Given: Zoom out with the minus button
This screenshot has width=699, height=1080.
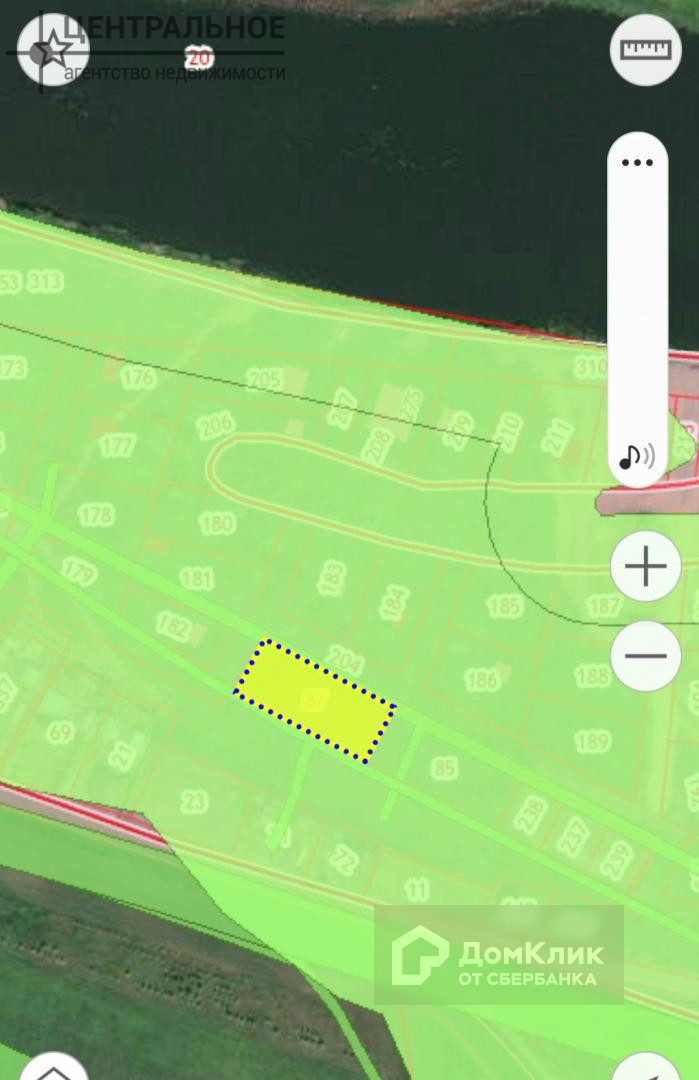Looking at the screenshot, I should tap(646, 656).
